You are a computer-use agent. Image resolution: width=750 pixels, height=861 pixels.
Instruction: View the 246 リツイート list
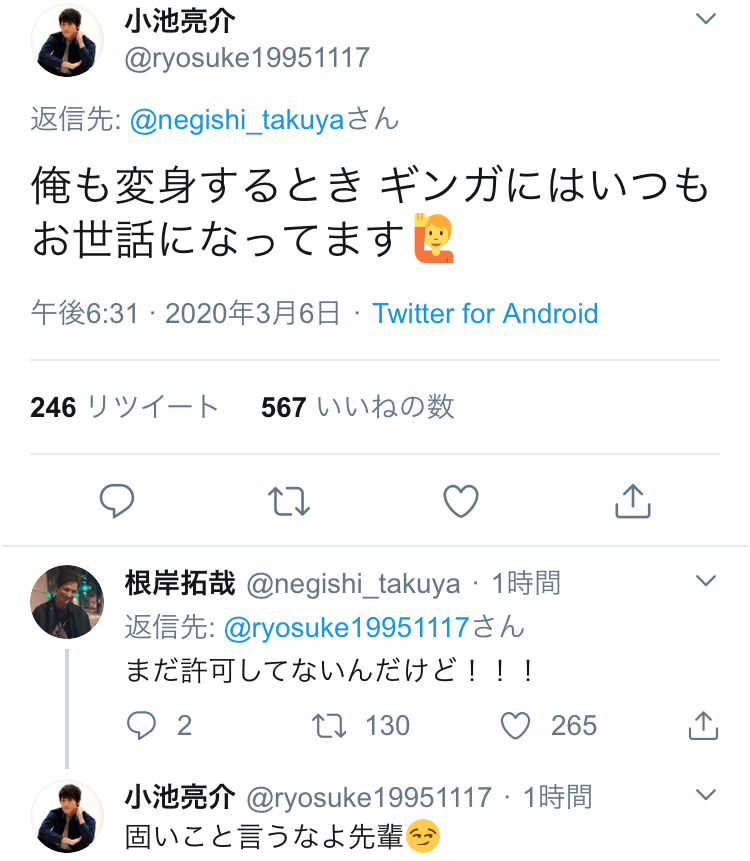click(x=124, y=407)
